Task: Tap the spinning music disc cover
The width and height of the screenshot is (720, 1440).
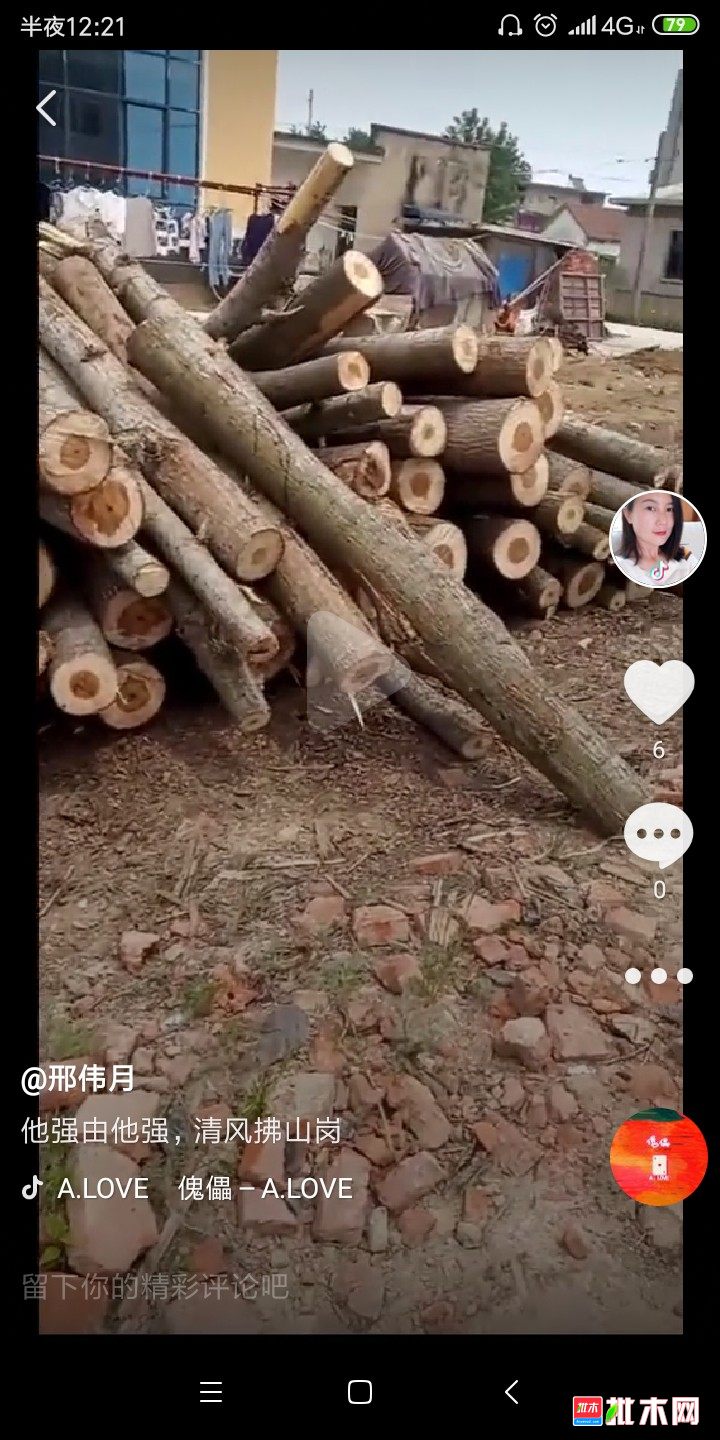Action: pos(658,1157)
